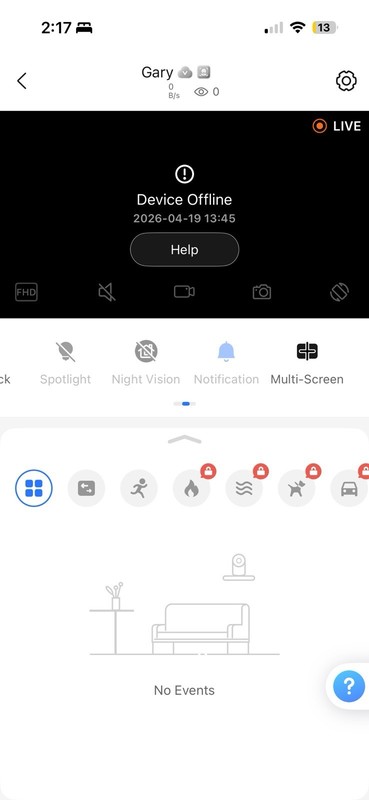
Task: Toggle Night Vision mode
Action: tap(146, 363)
